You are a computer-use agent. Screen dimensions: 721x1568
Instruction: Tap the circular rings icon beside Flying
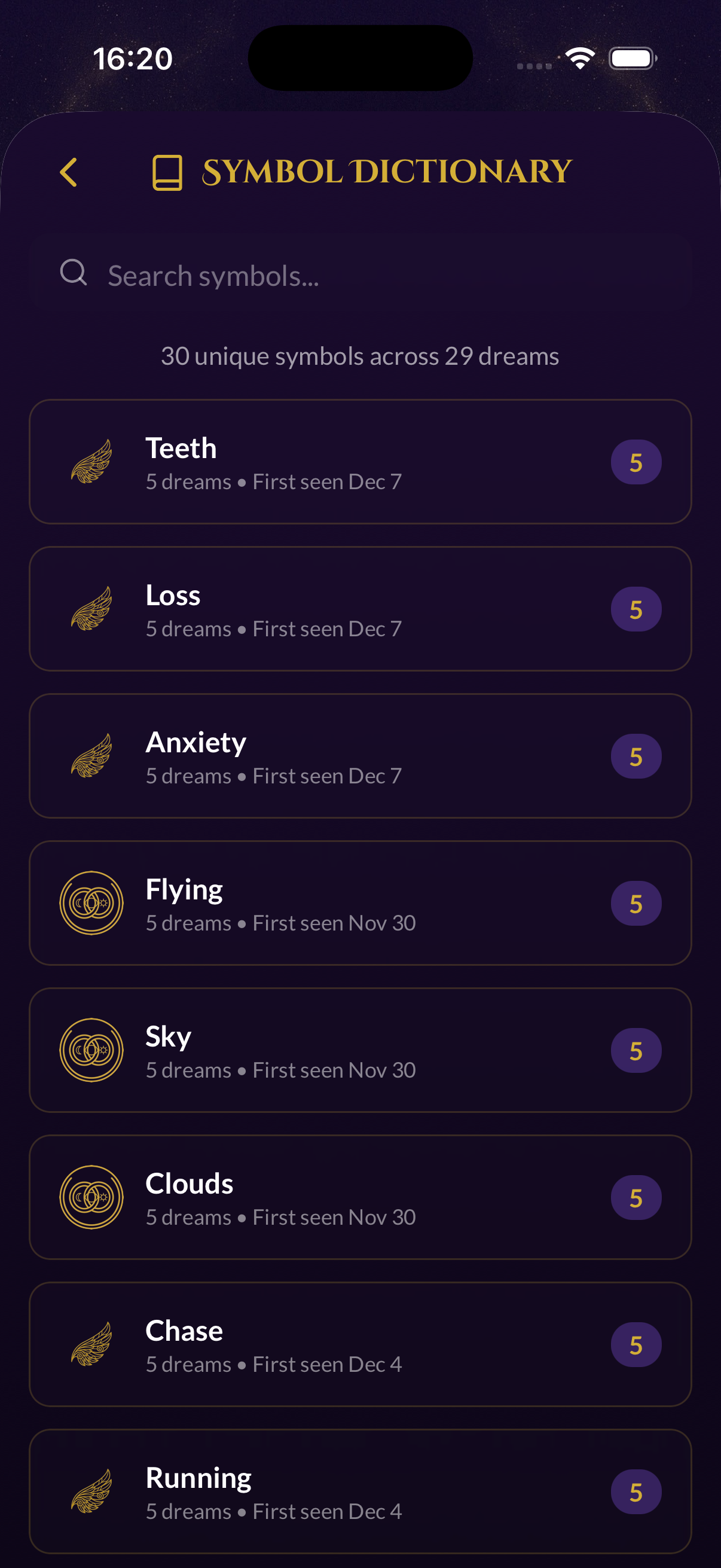point(90,903)
